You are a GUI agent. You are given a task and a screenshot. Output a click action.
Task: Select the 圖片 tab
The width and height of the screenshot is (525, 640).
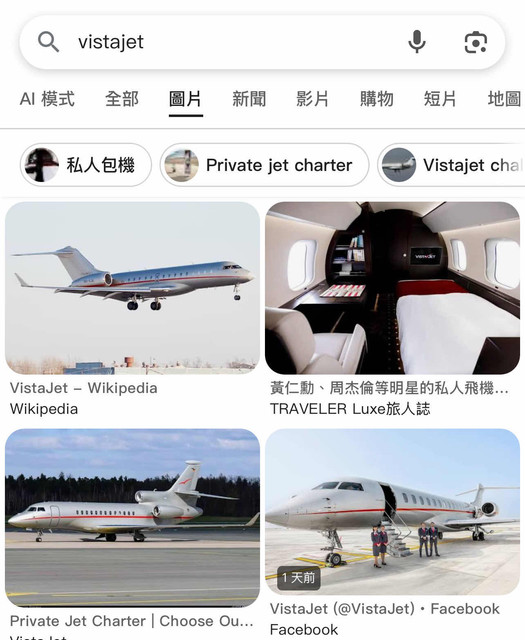pos(185,99)
